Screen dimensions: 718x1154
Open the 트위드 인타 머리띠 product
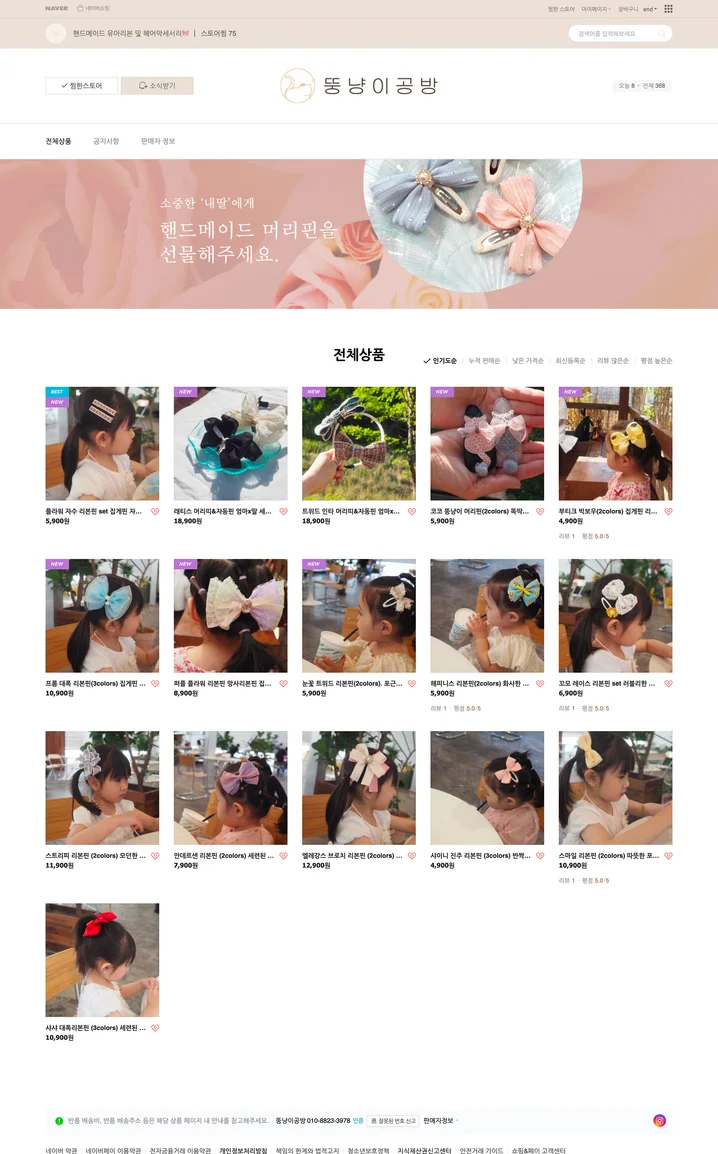tap(358, 444)
